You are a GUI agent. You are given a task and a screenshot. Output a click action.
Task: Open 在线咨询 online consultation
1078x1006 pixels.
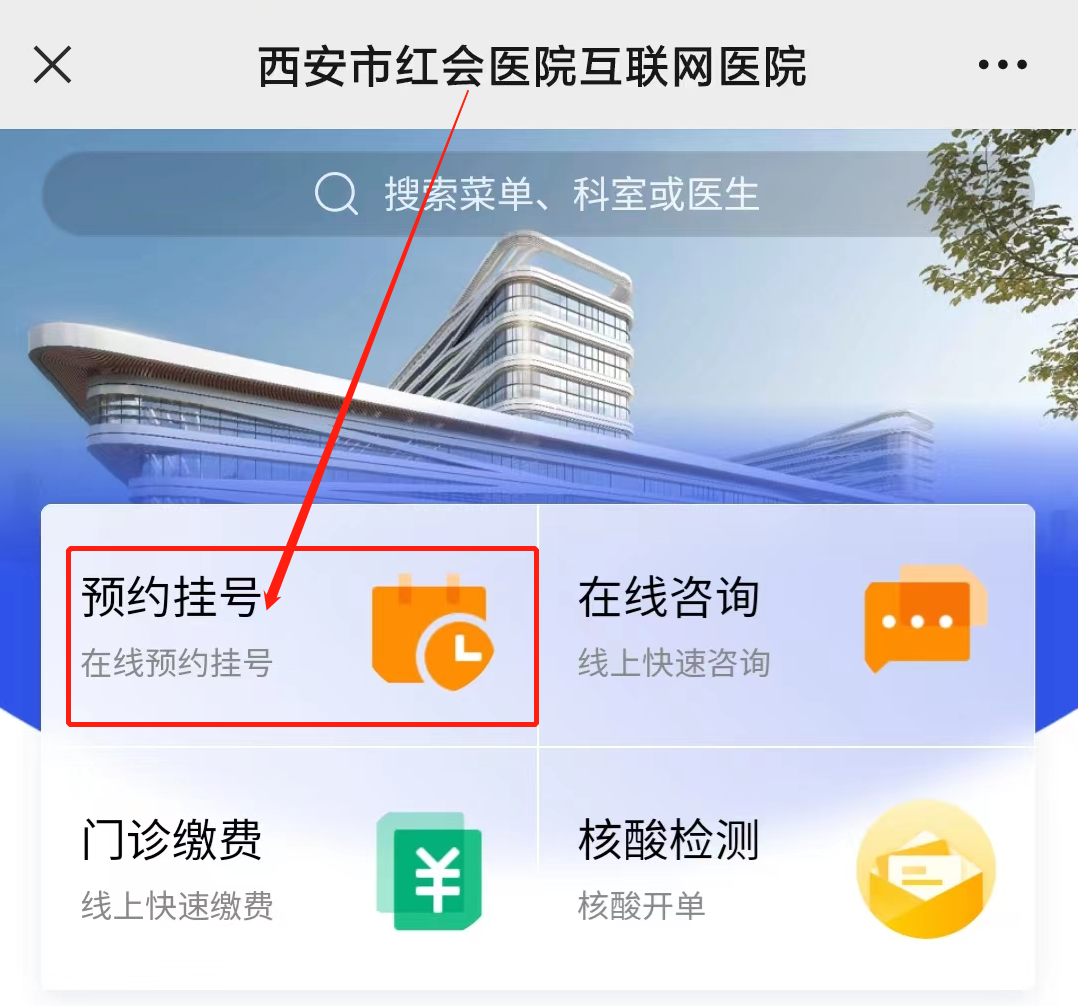click(785, 626)
